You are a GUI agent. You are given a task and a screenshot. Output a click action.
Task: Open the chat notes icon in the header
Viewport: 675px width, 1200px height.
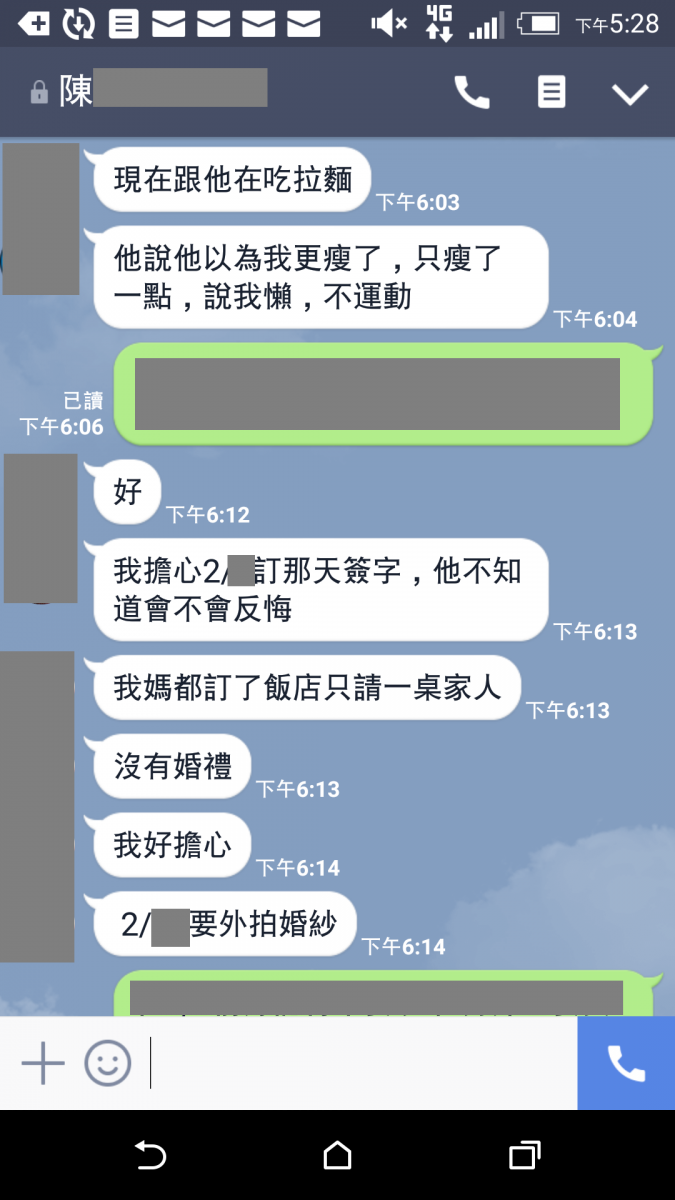pos(551,93)
